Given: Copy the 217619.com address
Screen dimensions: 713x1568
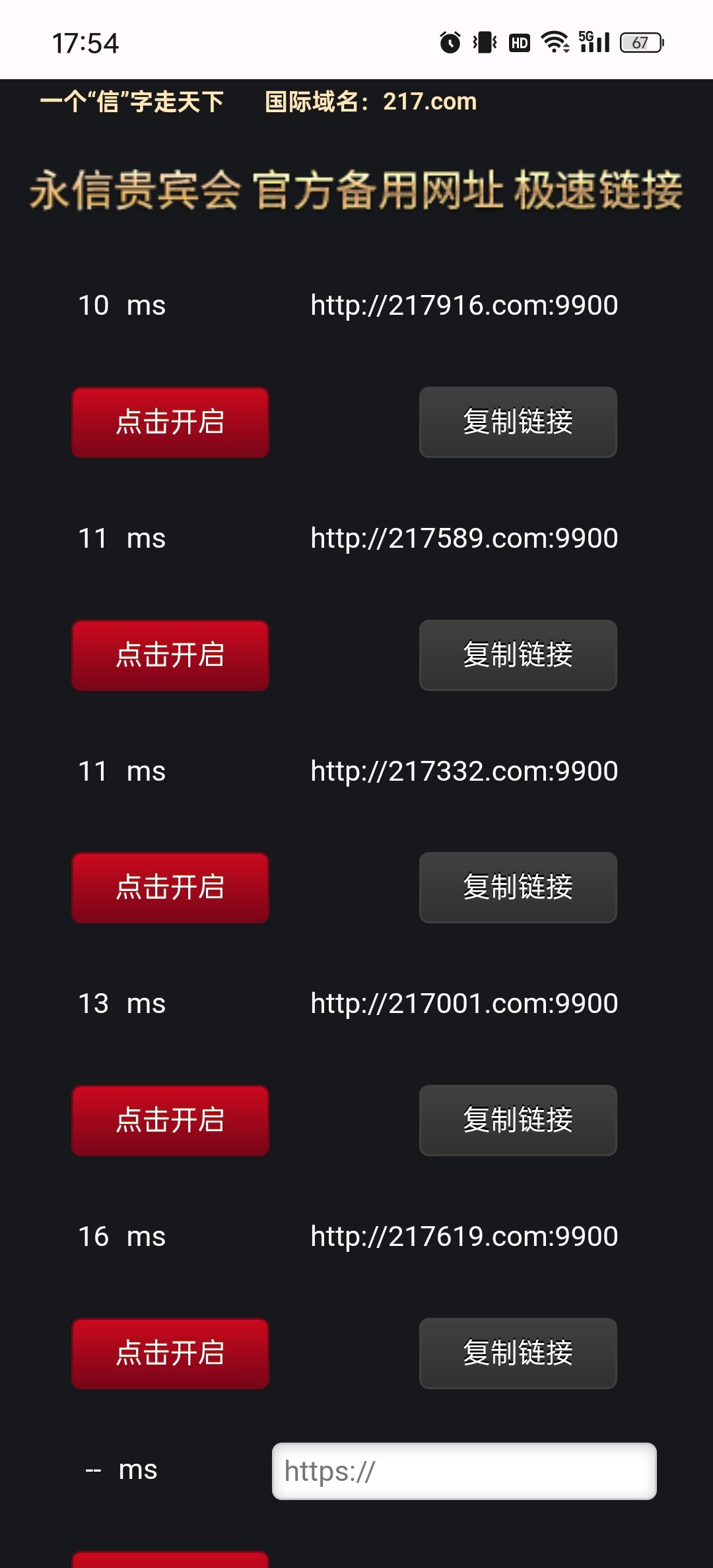Looking at the screenshot, I should point(518,1354).
